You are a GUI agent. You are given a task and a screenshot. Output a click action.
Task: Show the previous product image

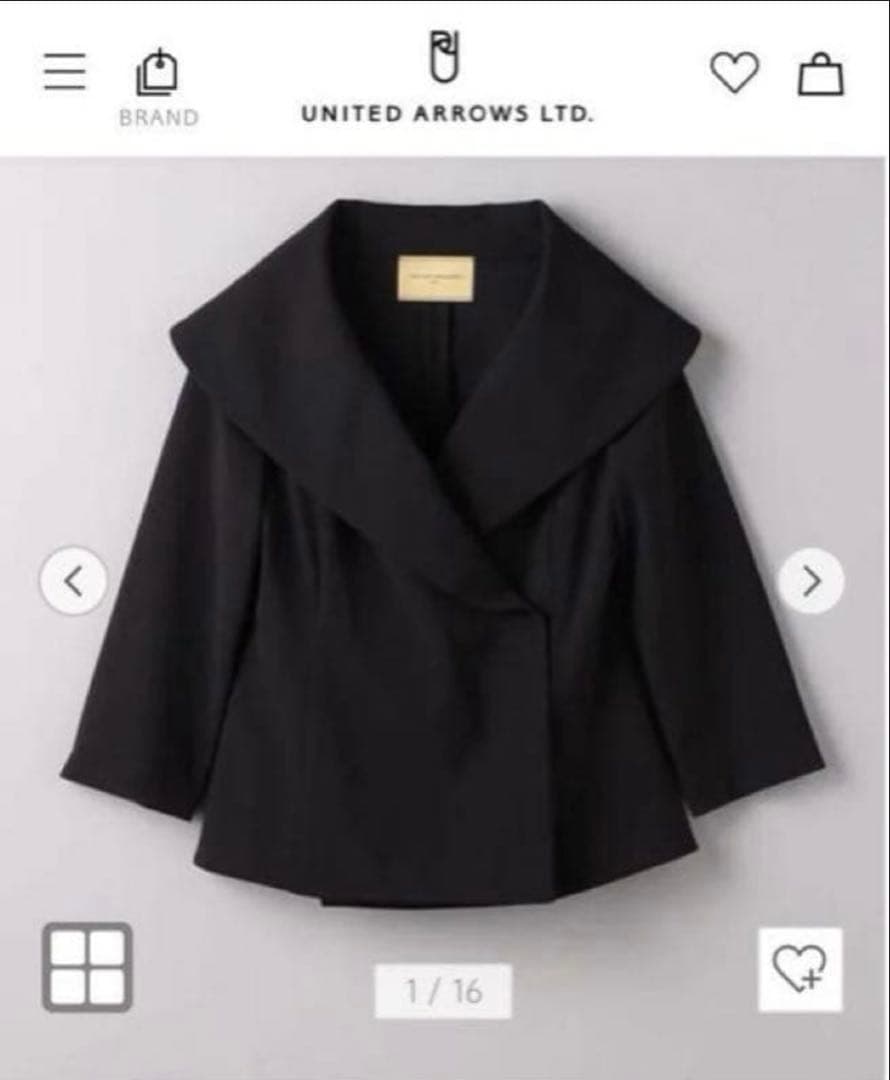pyautogui.click(x=73, y=580)
